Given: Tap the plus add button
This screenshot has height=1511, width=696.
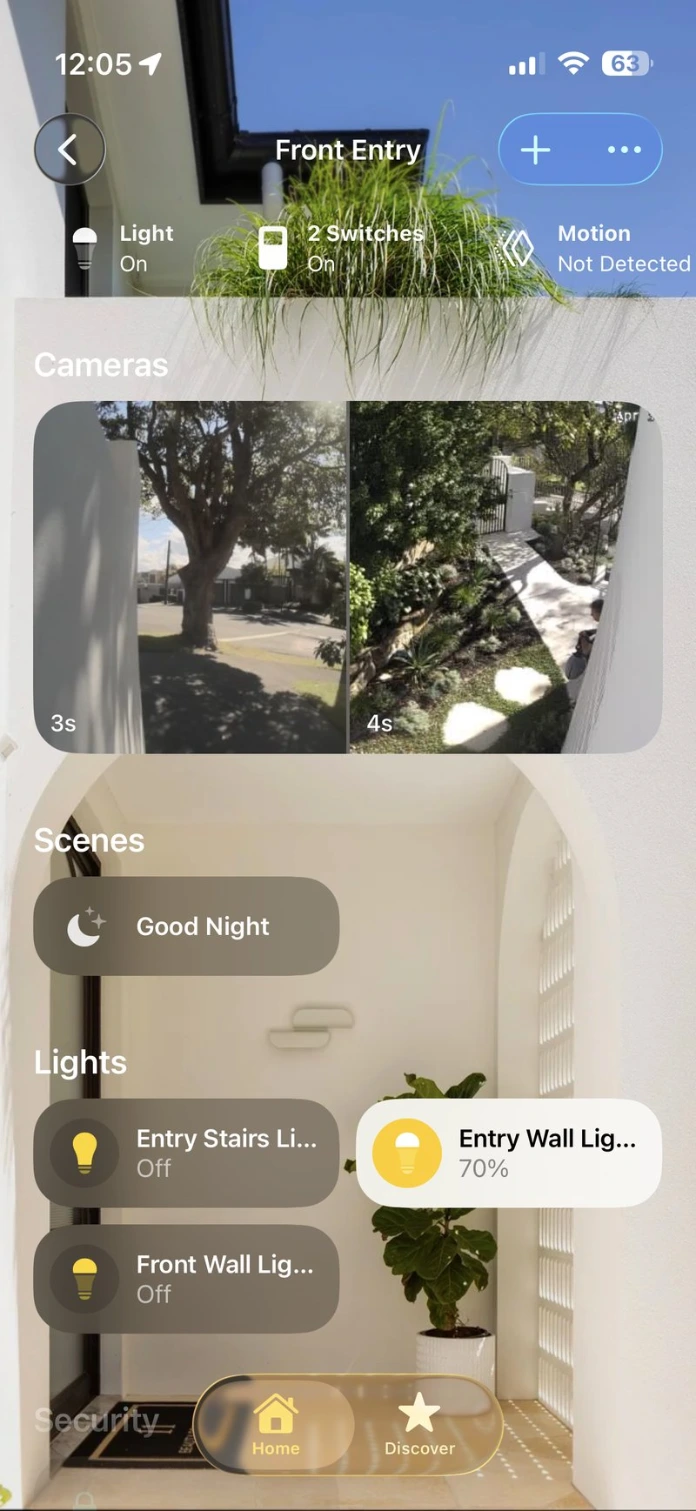Looking at the screenshot, I should point(536,150).
